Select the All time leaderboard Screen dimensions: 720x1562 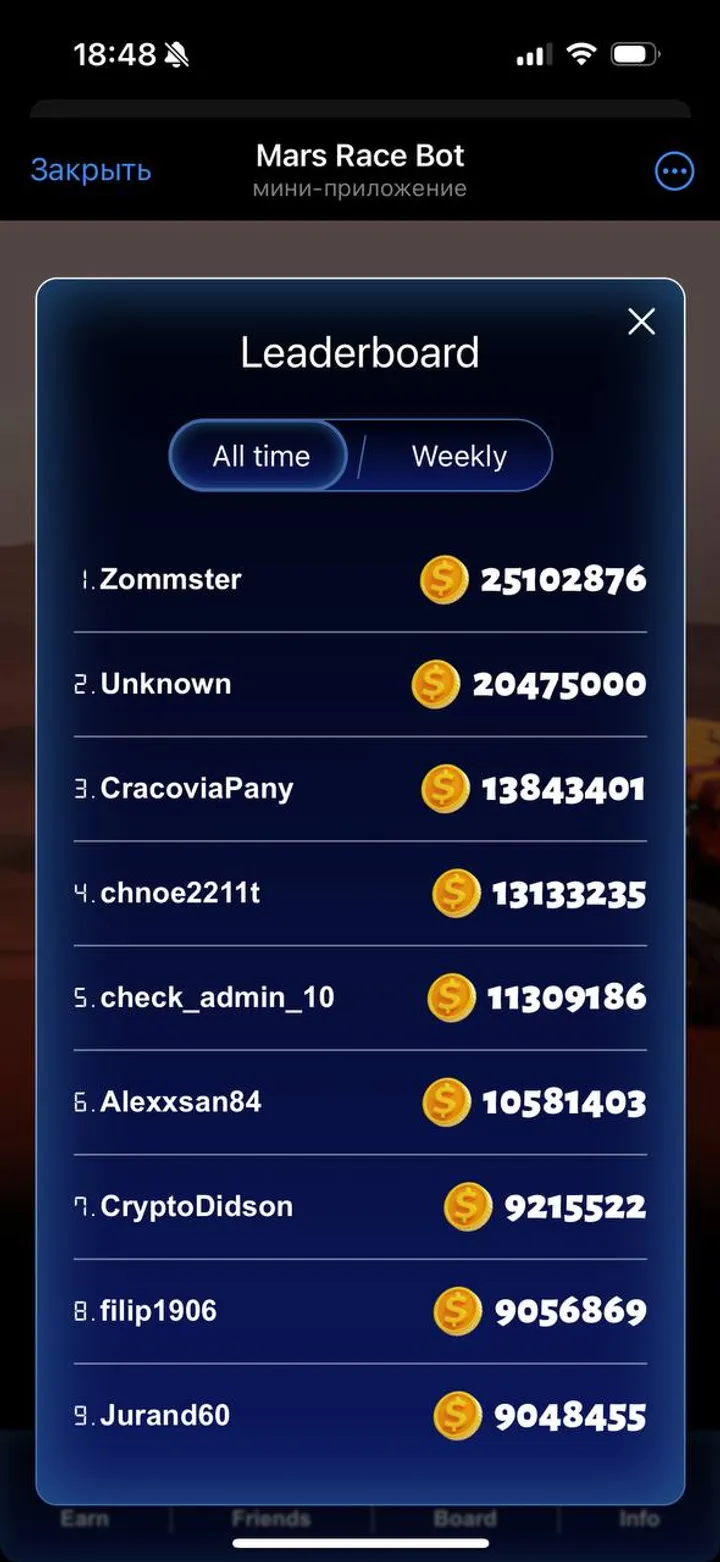coord(260,456)
